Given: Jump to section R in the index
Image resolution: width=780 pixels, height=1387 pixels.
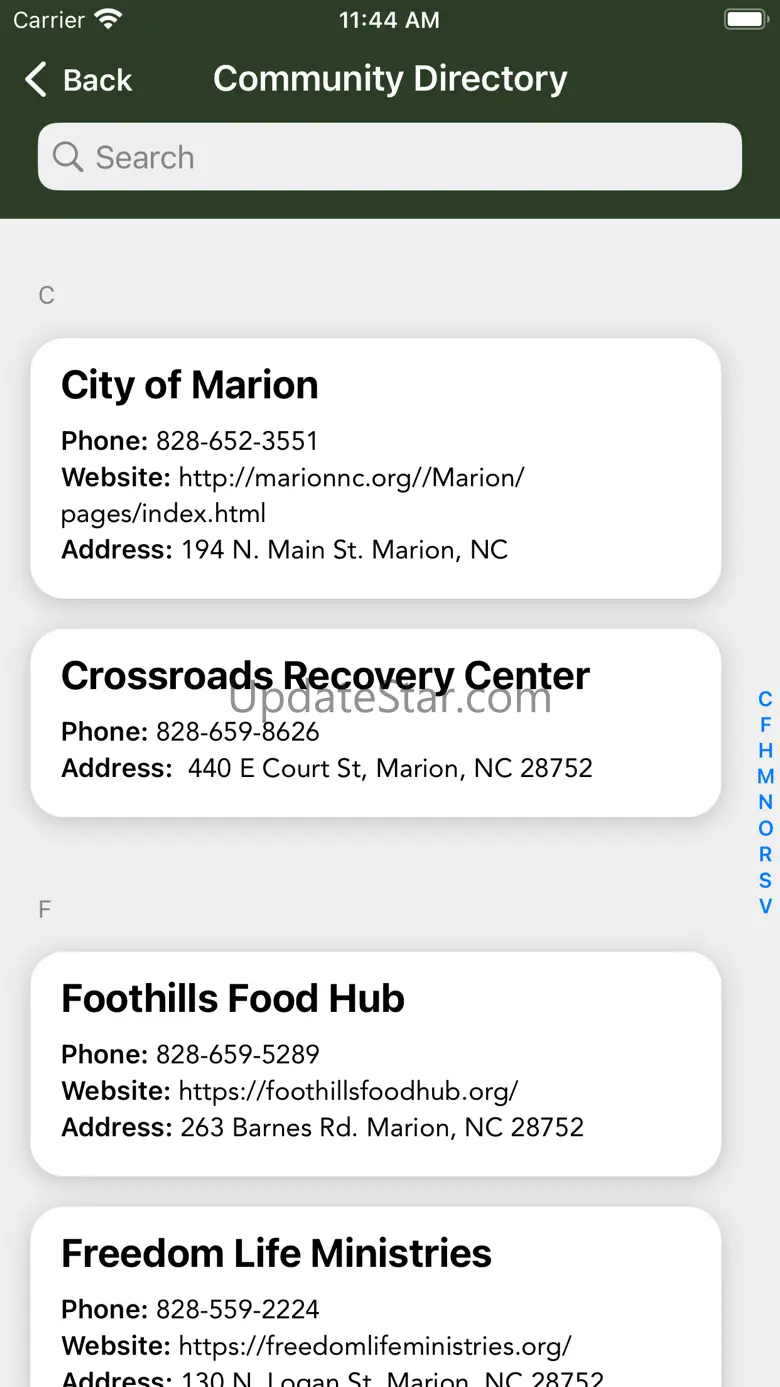Looking at the screenshot, I should 765,854.
